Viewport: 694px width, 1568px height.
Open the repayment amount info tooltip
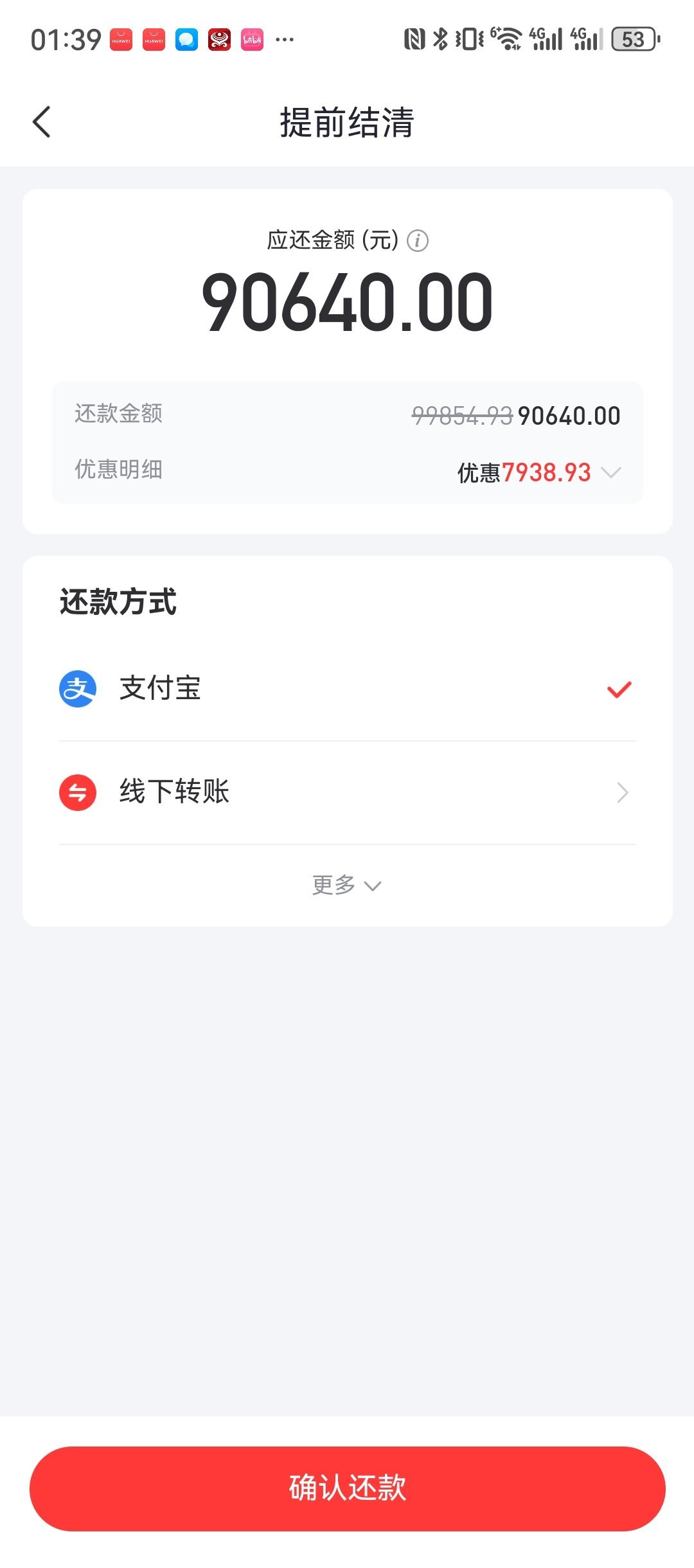tap(418, 240)
